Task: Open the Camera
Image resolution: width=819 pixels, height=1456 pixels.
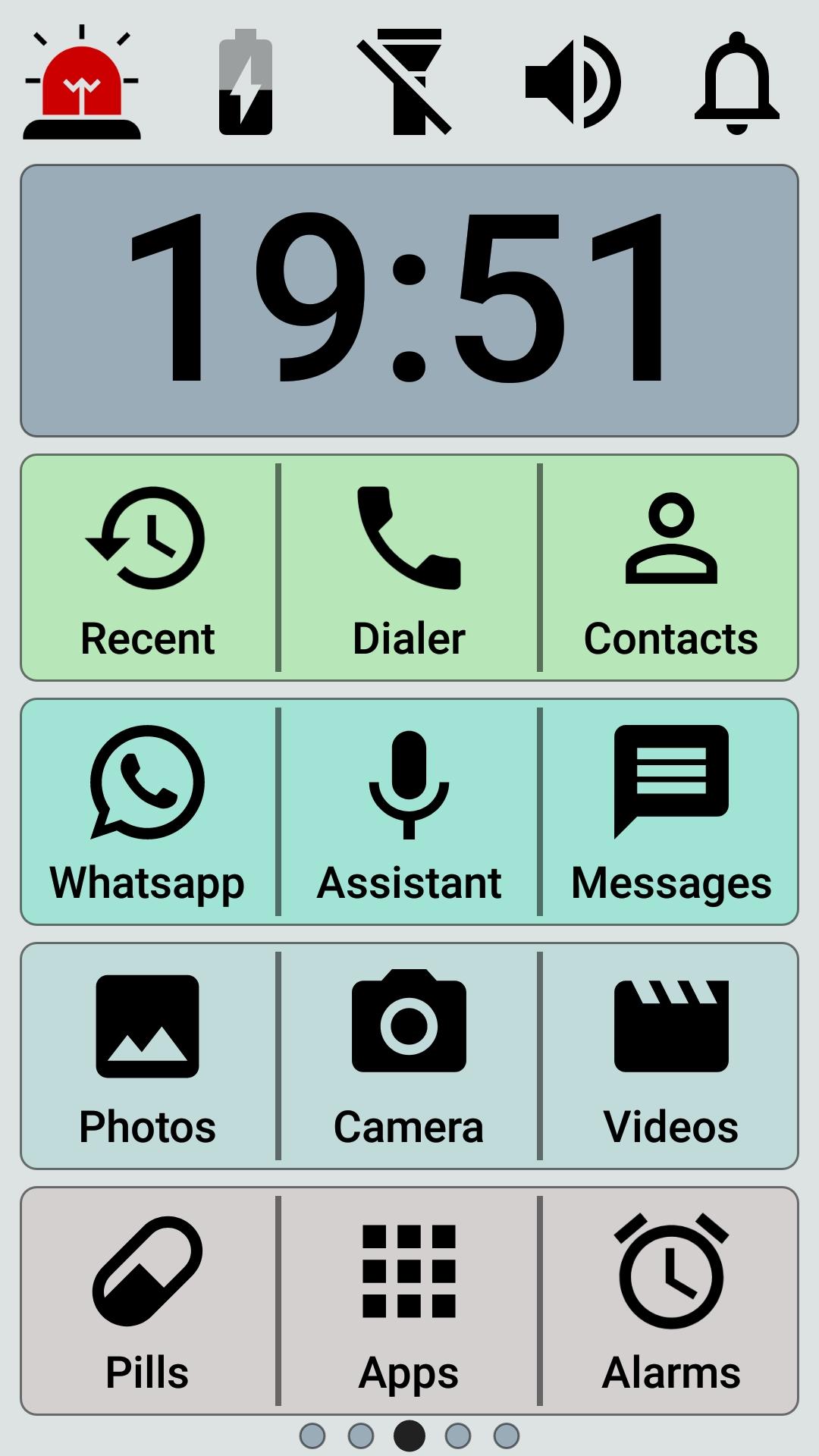Action: 409,1056
